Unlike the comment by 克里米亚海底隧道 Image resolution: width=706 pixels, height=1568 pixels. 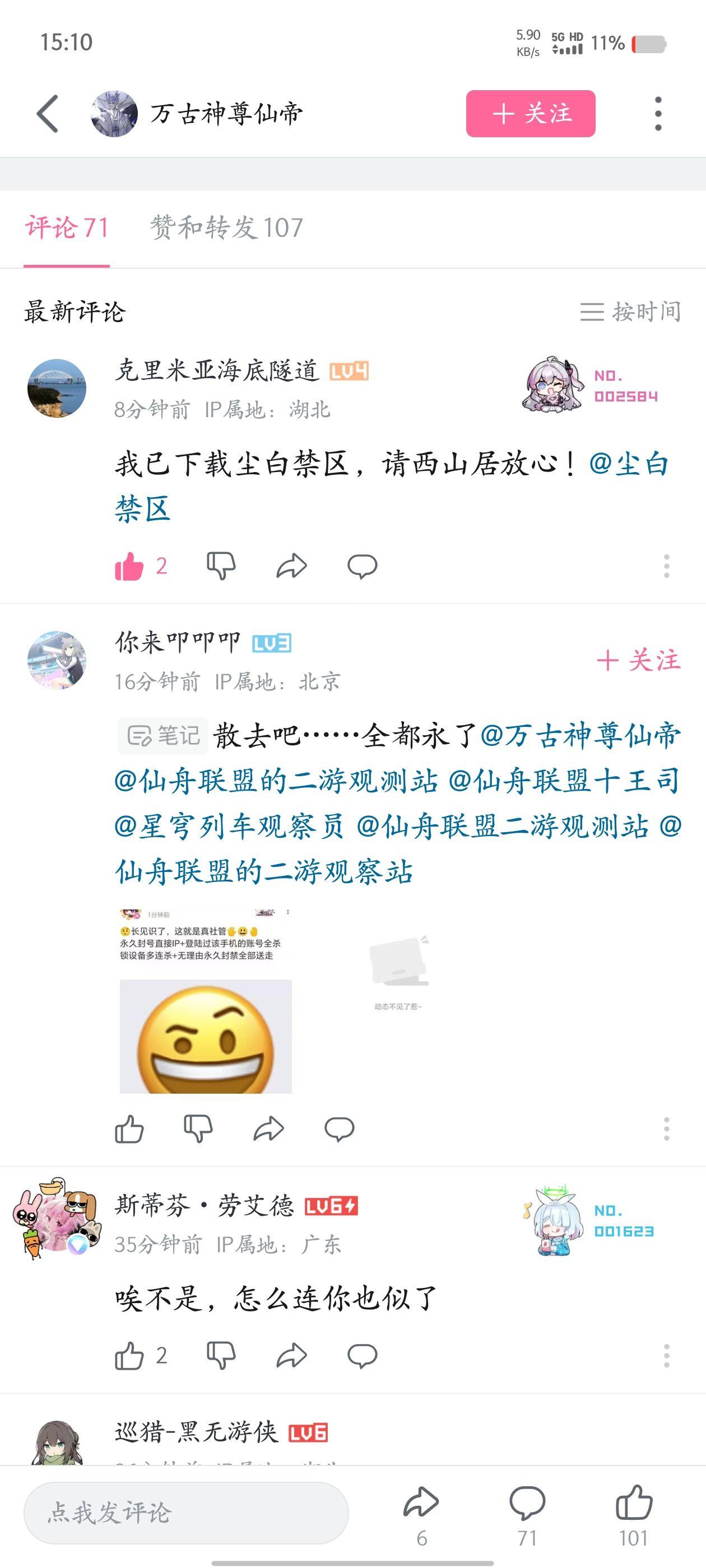click(x=129, y=566)
